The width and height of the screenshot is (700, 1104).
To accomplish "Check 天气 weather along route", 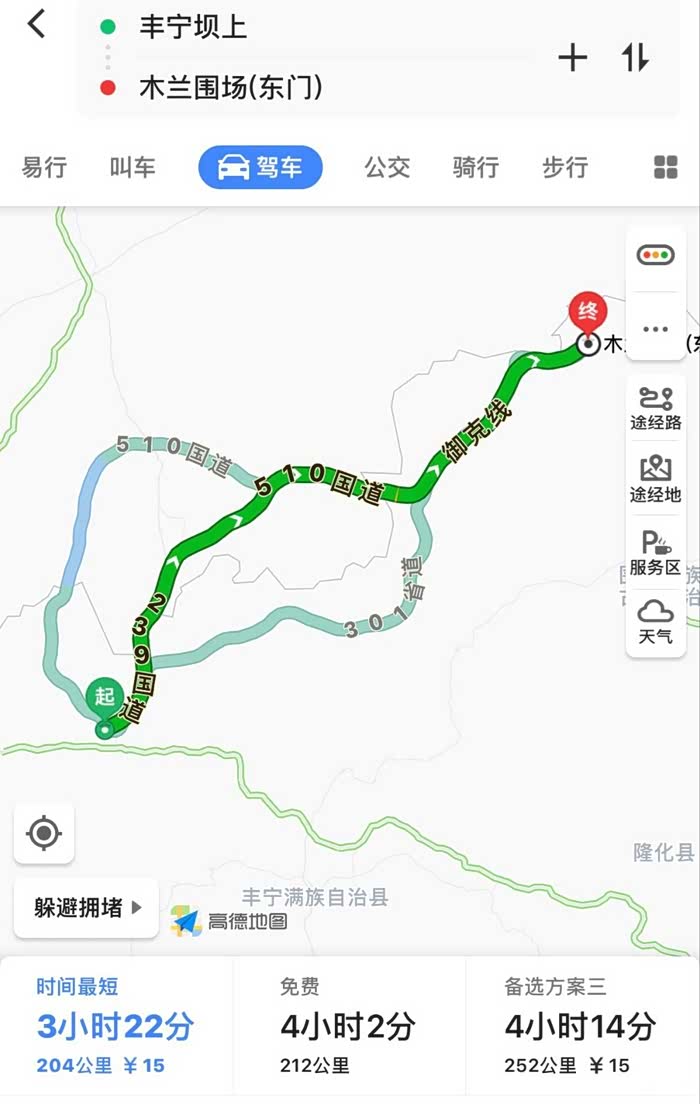I will [x=656, y=622].
